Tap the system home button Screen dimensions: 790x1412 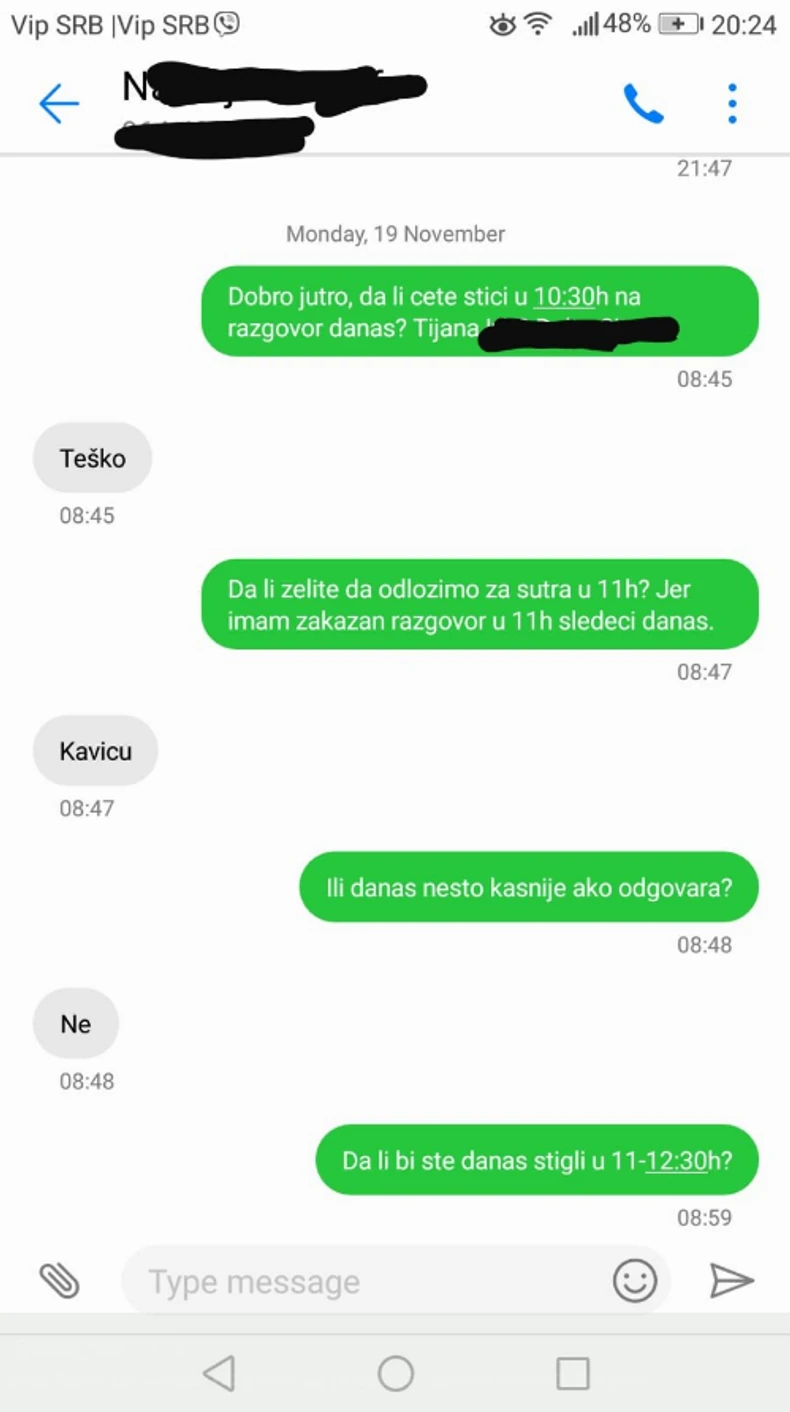pos(396,1373)
